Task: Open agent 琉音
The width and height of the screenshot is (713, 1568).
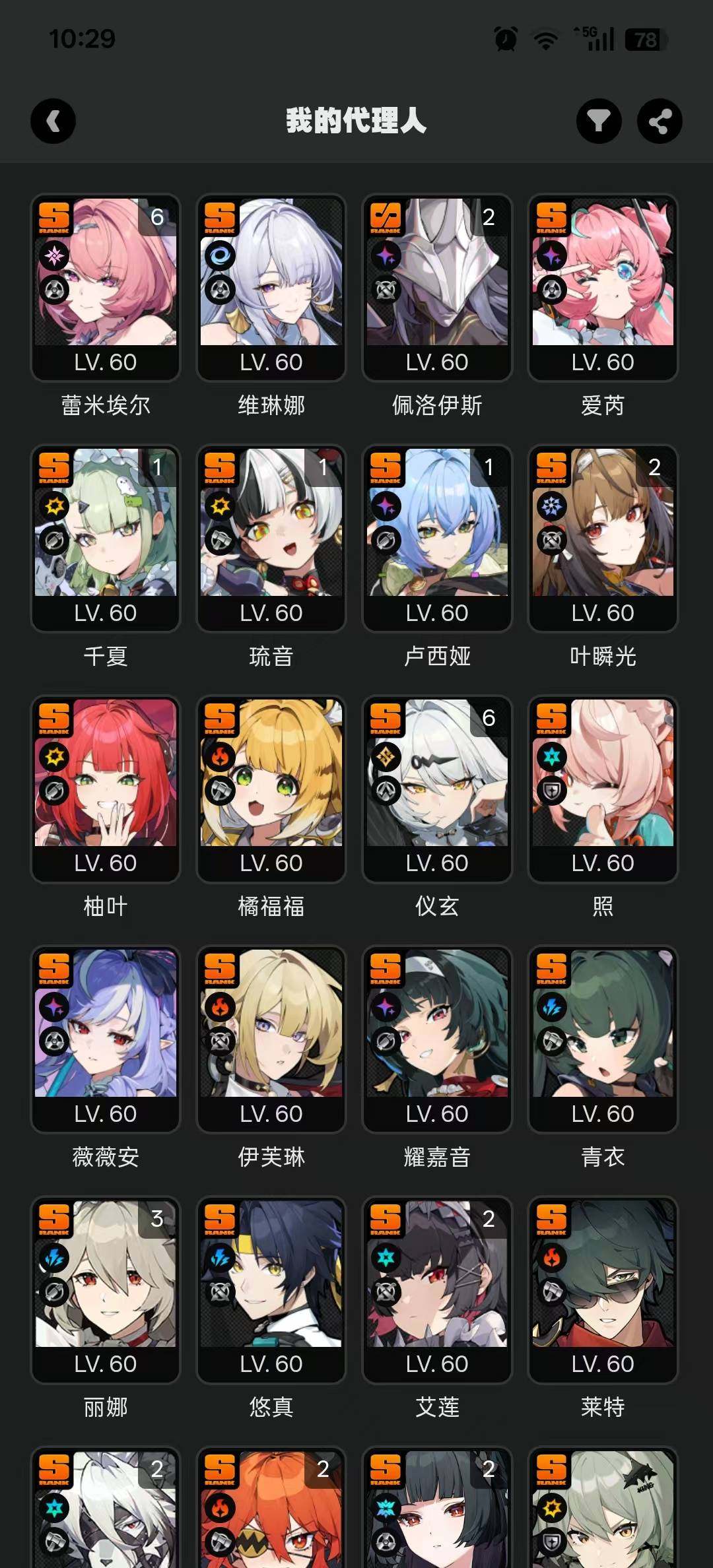Action: click(x=271, y=538)
